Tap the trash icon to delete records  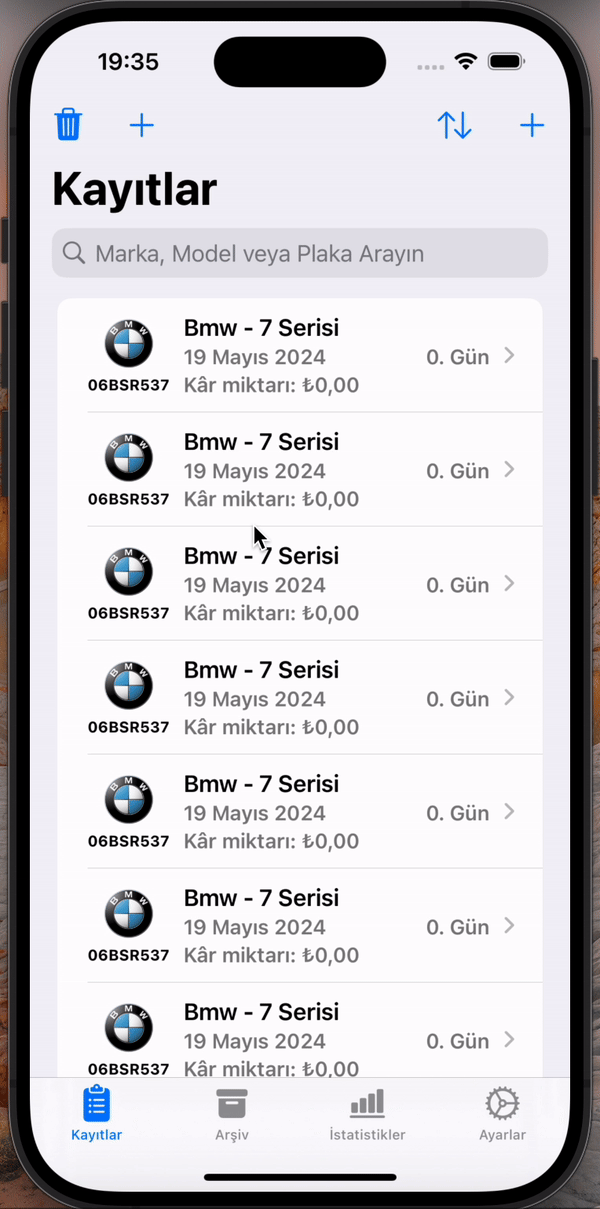[x=68, y=125]
